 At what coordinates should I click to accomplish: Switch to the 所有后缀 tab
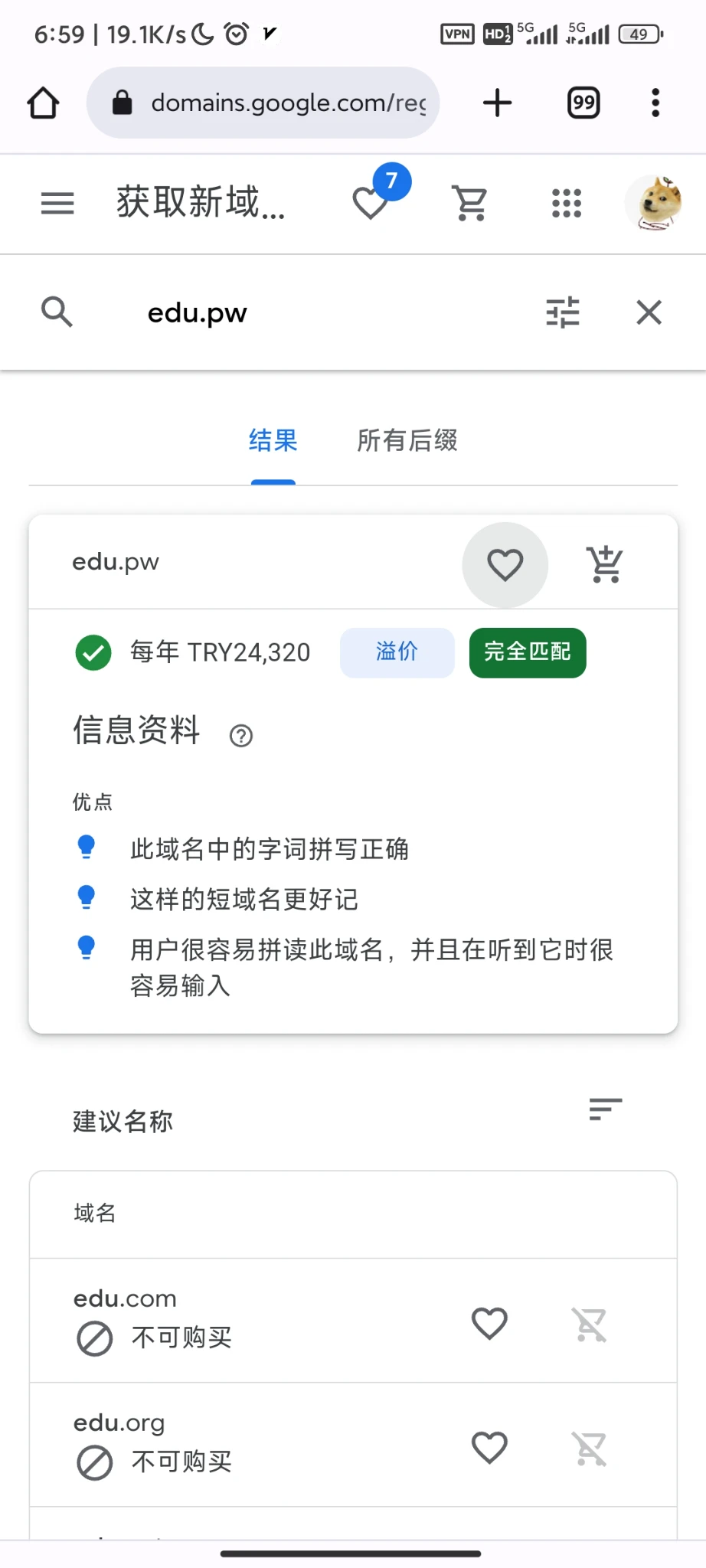(x=407, y=441)
